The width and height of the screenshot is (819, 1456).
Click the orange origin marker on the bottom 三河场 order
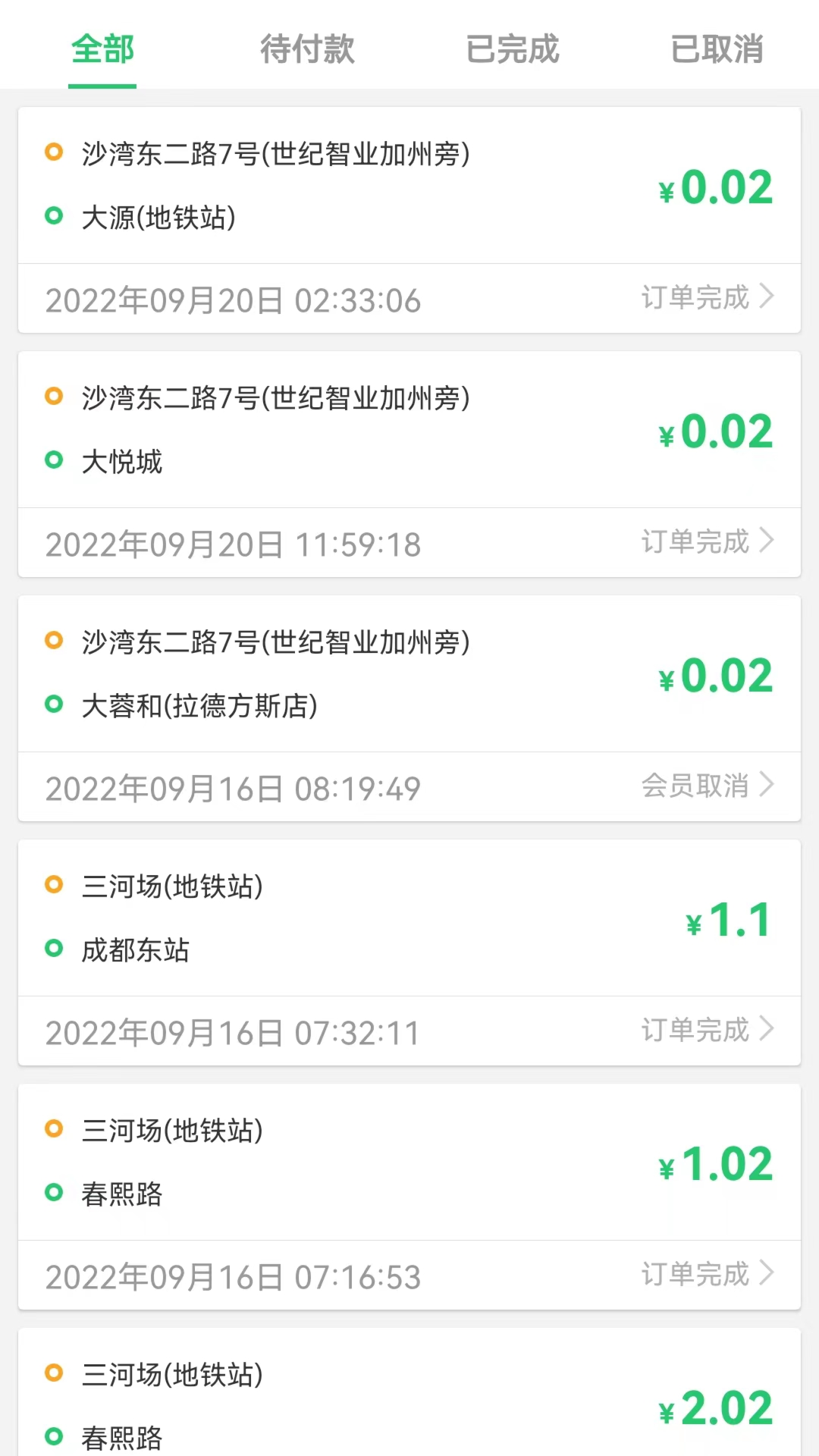pos(54,1375)
